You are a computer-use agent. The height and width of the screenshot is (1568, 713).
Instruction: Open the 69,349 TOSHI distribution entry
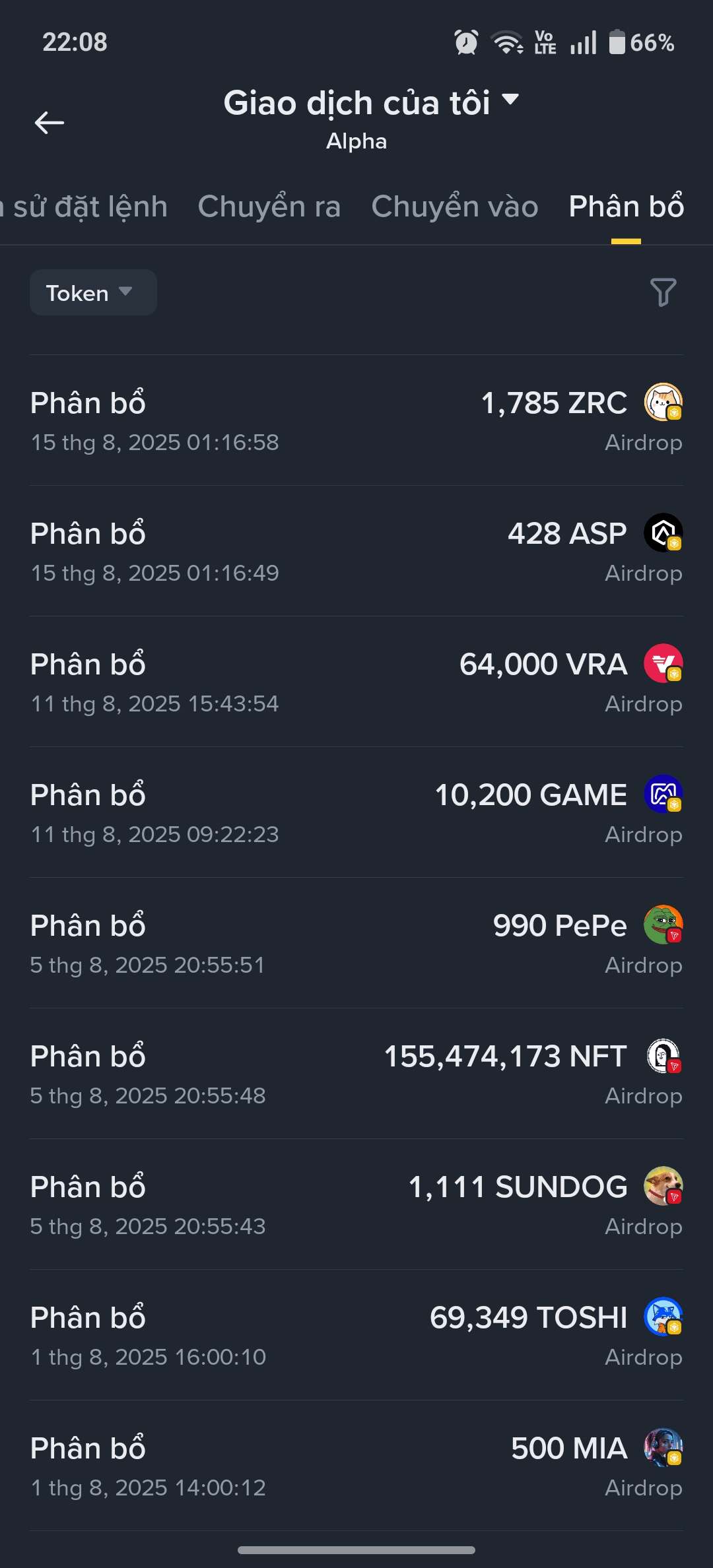coord(356,1335)
